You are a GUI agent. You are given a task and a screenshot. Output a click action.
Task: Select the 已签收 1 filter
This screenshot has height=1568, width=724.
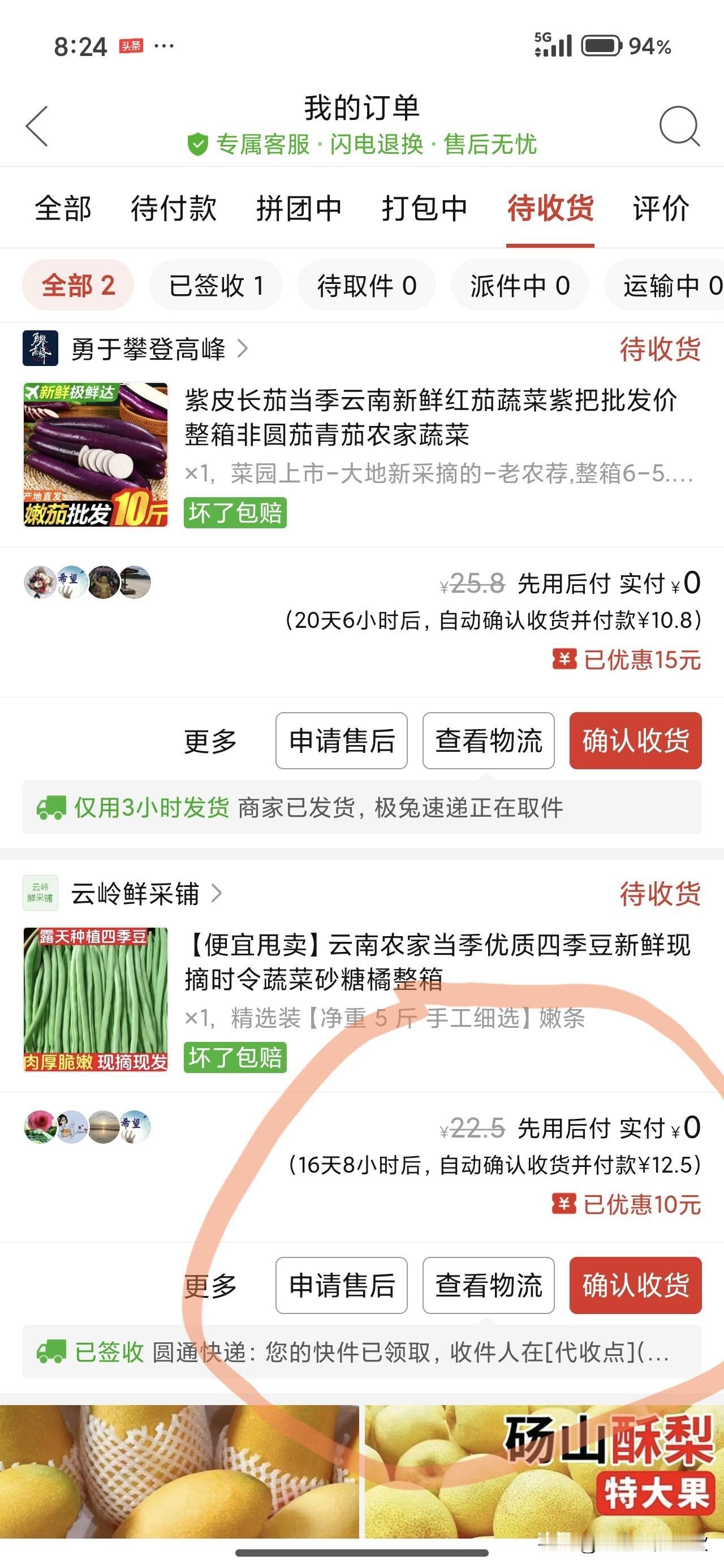216,285
